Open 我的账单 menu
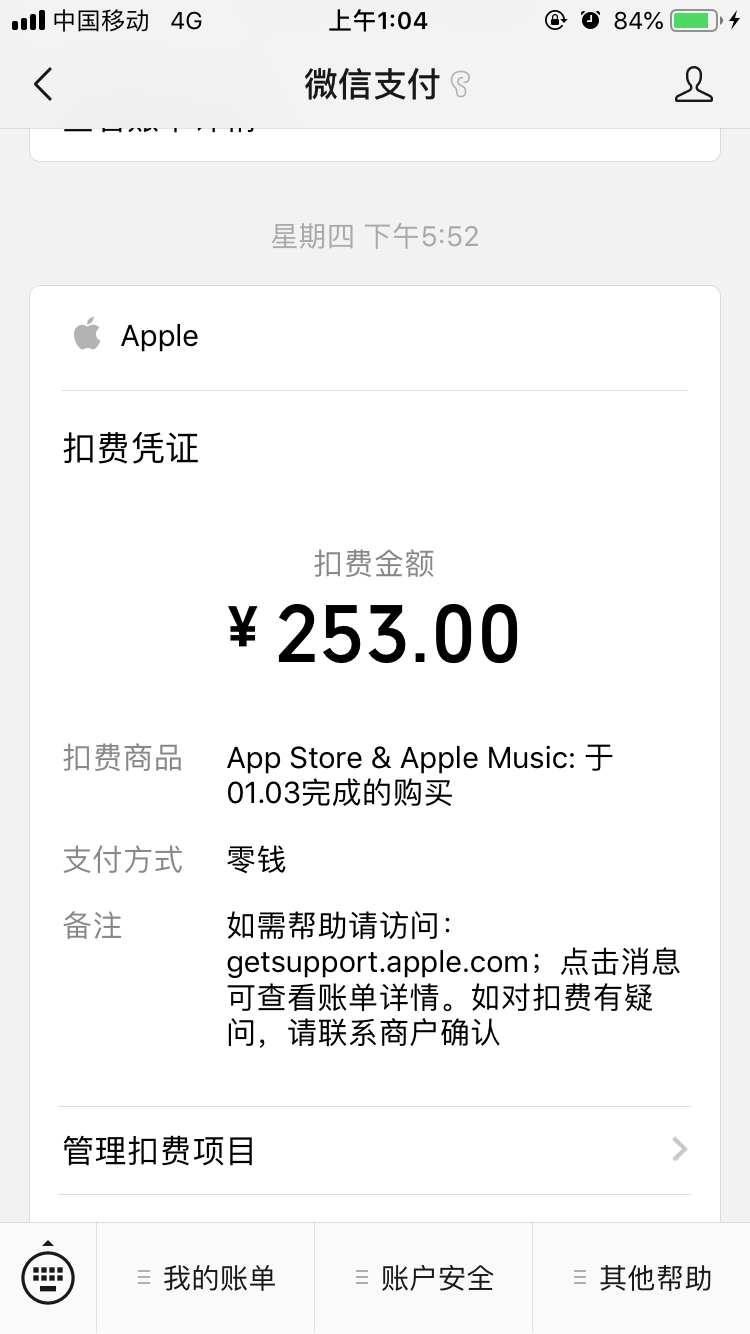Viewport: 750px width, 1334px height. (206, 1278)
